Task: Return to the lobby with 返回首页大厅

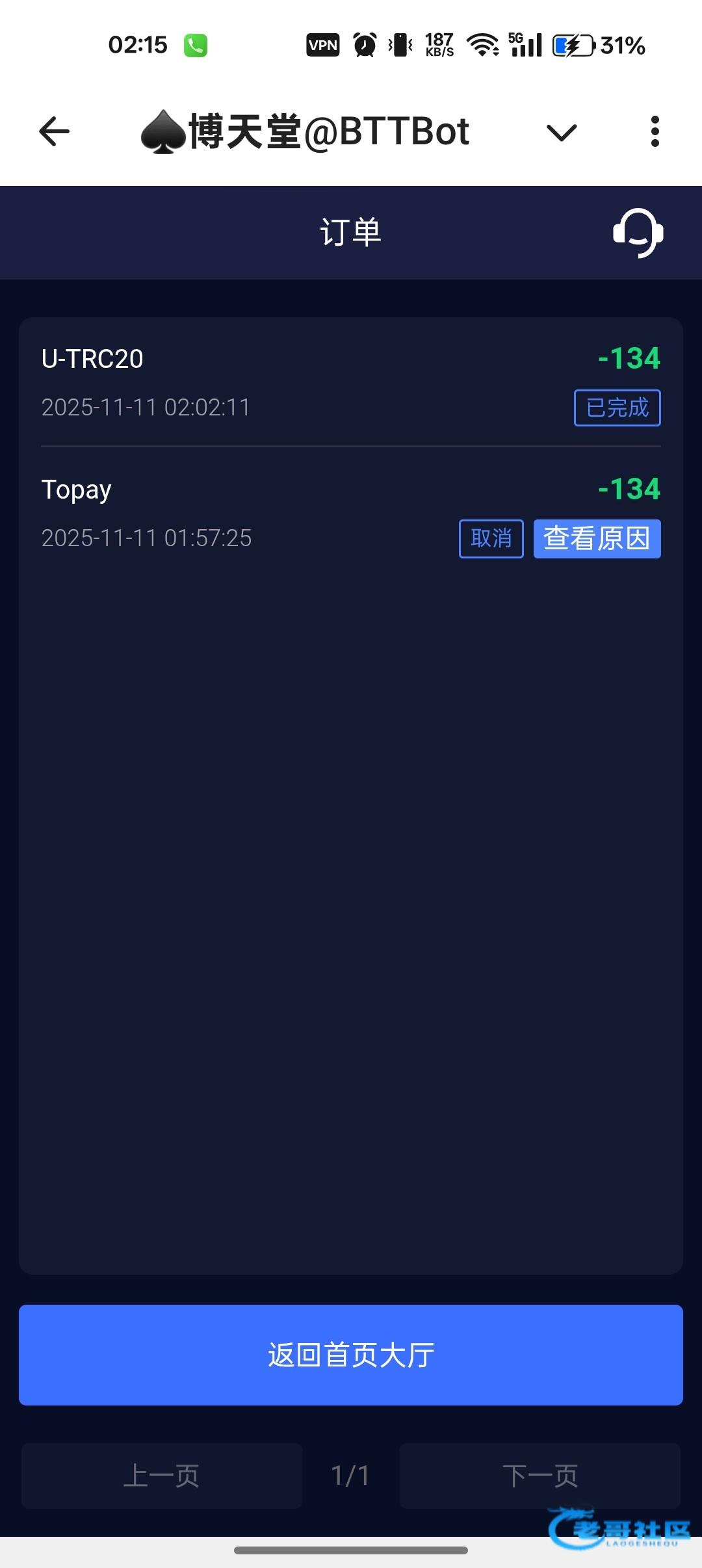Action: (x=351, y=1355)
